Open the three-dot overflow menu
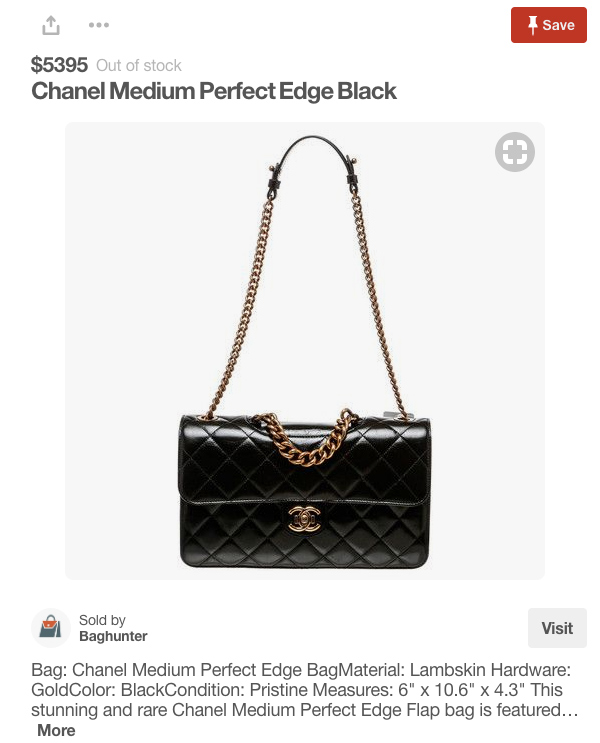 point(99,25)
